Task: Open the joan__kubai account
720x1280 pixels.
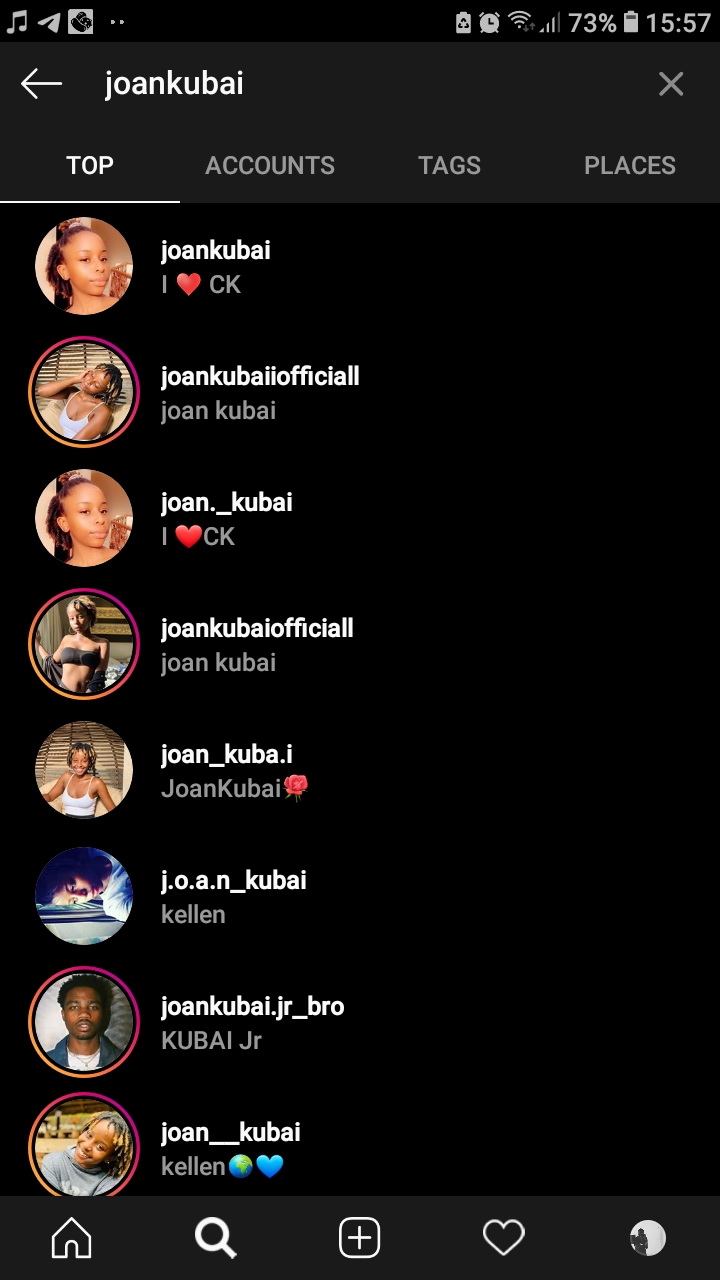Action: pyautogui.click(x=360, y=1146)
